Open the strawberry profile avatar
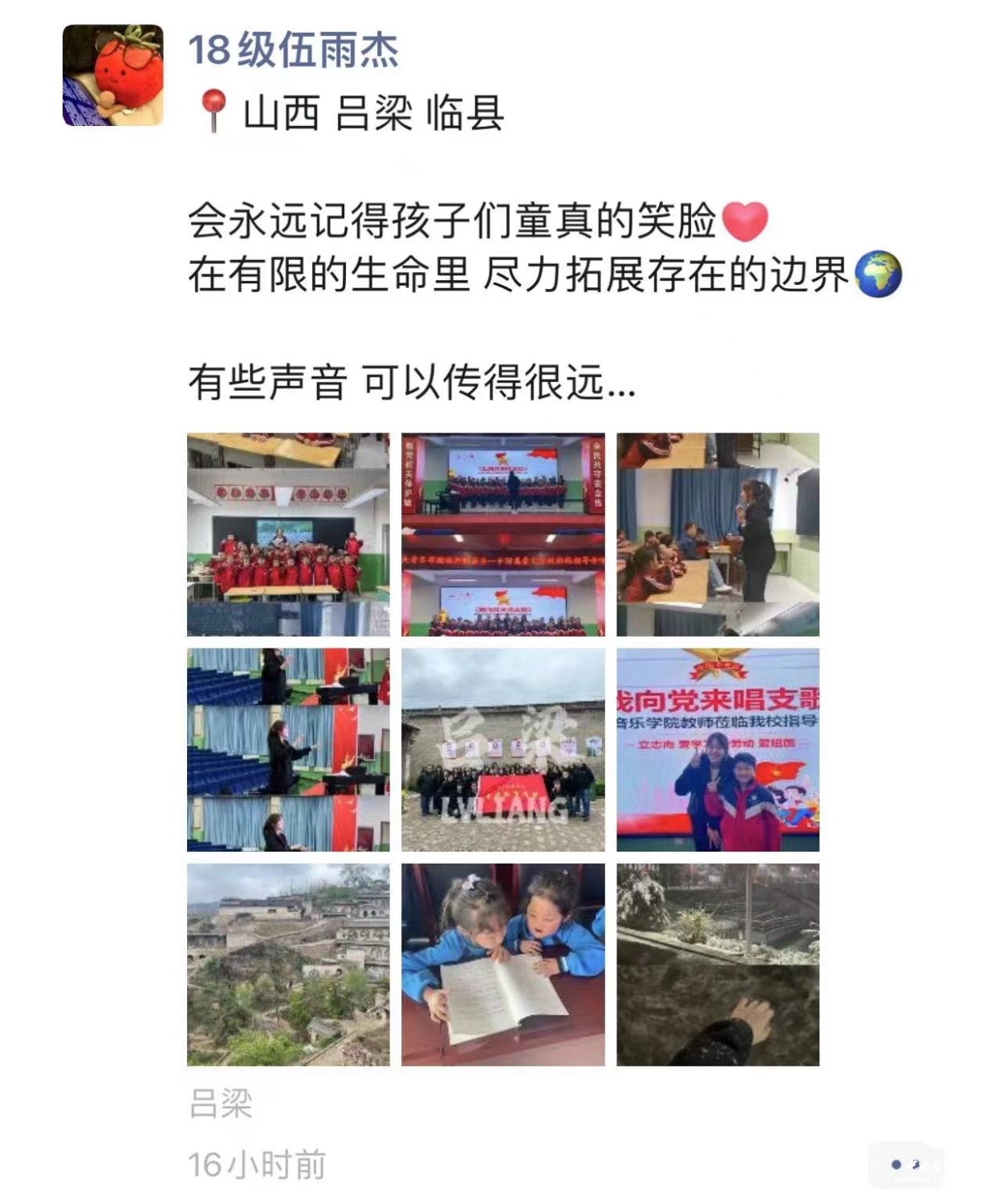 coord(112,75)
